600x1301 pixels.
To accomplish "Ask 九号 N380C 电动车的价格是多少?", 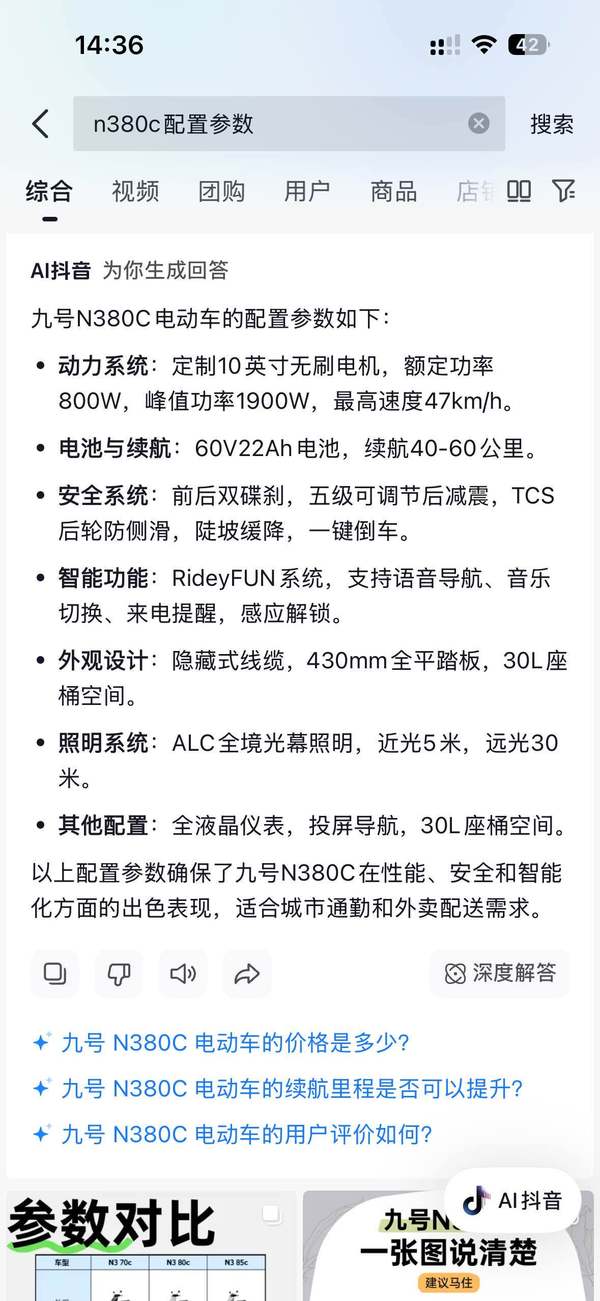I will 235,1042.
